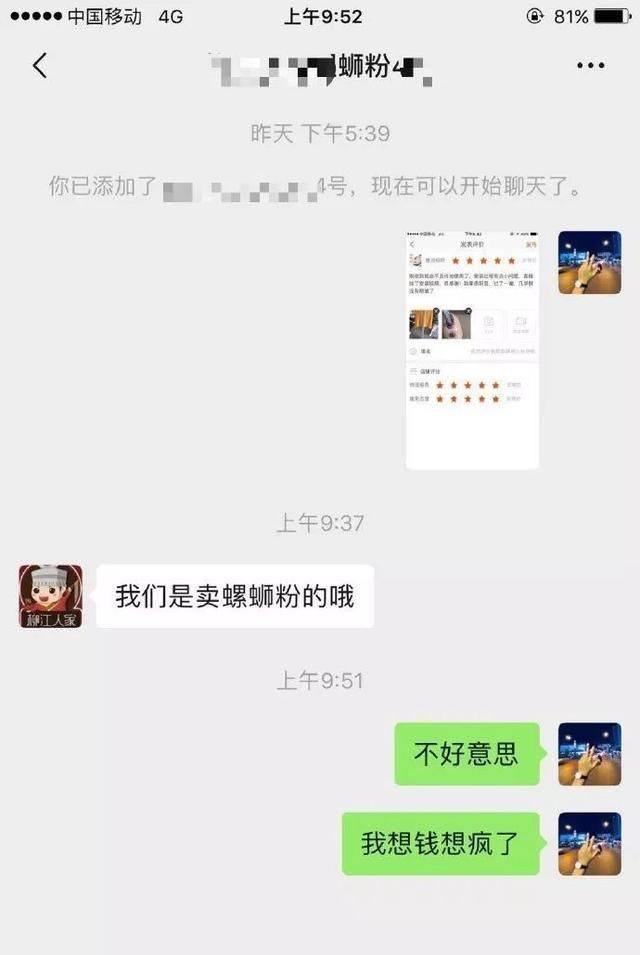The image size is (640, 955).
Task: Go back from this chat
Action: pyautogui.click(x=39, y=66)
